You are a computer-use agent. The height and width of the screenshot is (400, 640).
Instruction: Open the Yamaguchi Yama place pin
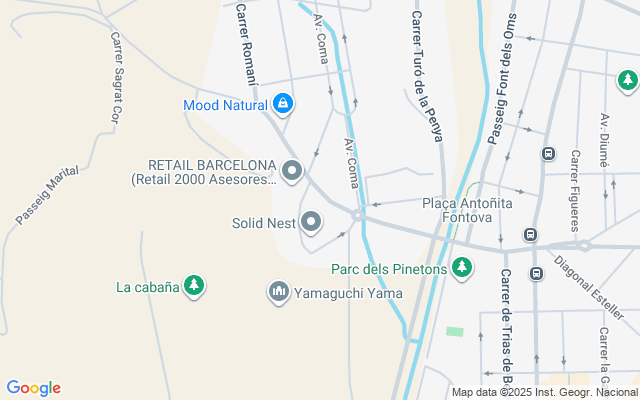click(x=279, y=292)
